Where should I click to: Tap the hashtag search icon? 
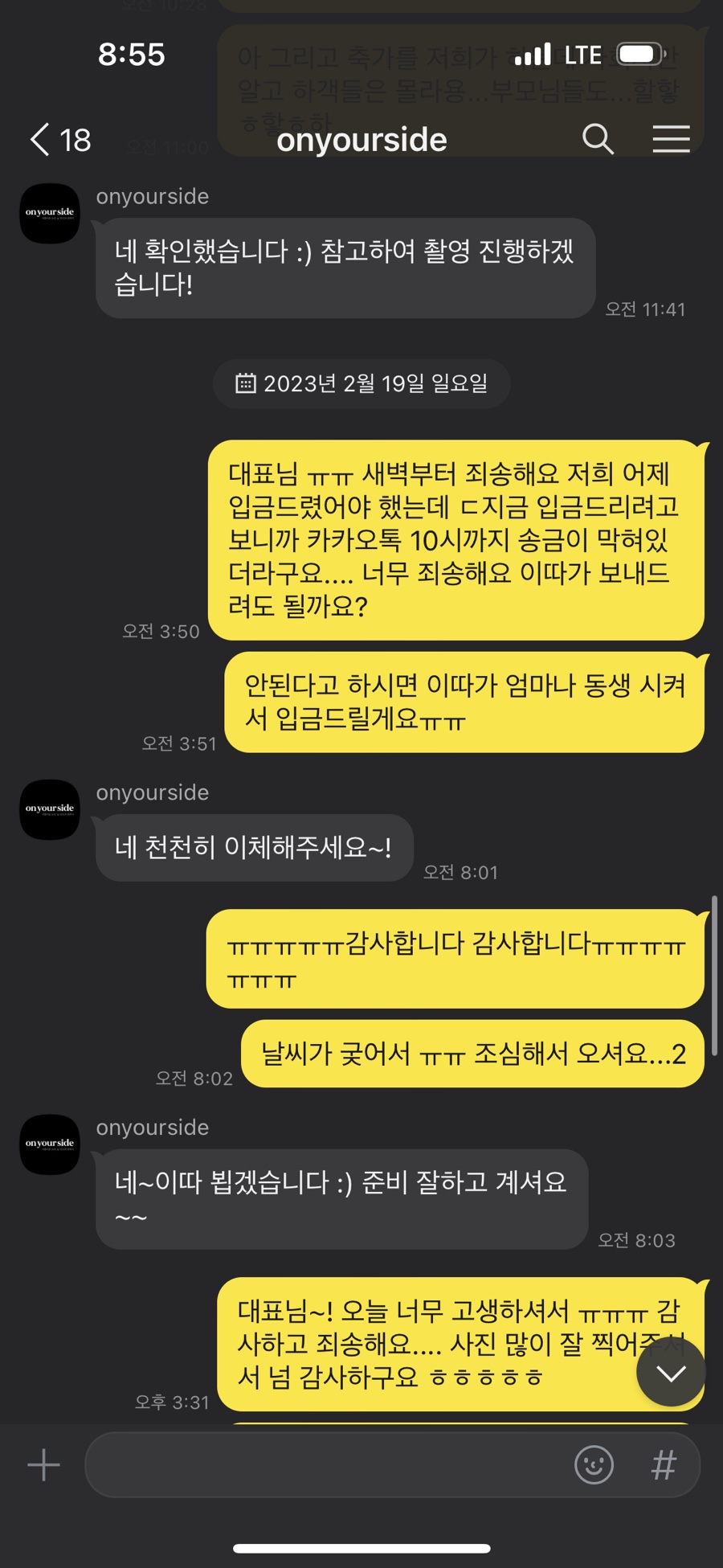tap(664, 1464)
